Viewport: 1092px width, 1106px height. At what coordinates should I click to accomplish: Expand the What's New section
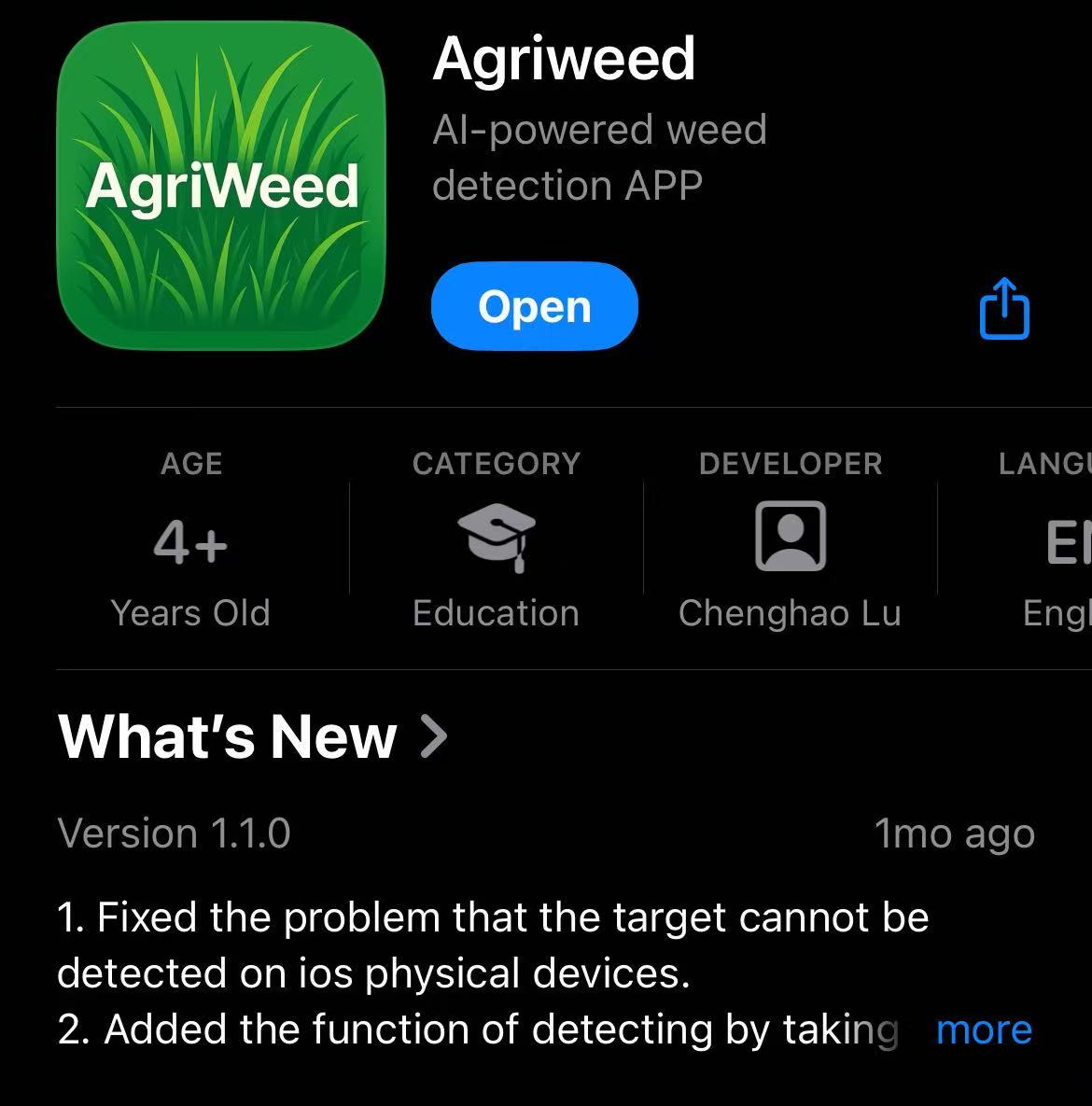[x=227, y=737]
